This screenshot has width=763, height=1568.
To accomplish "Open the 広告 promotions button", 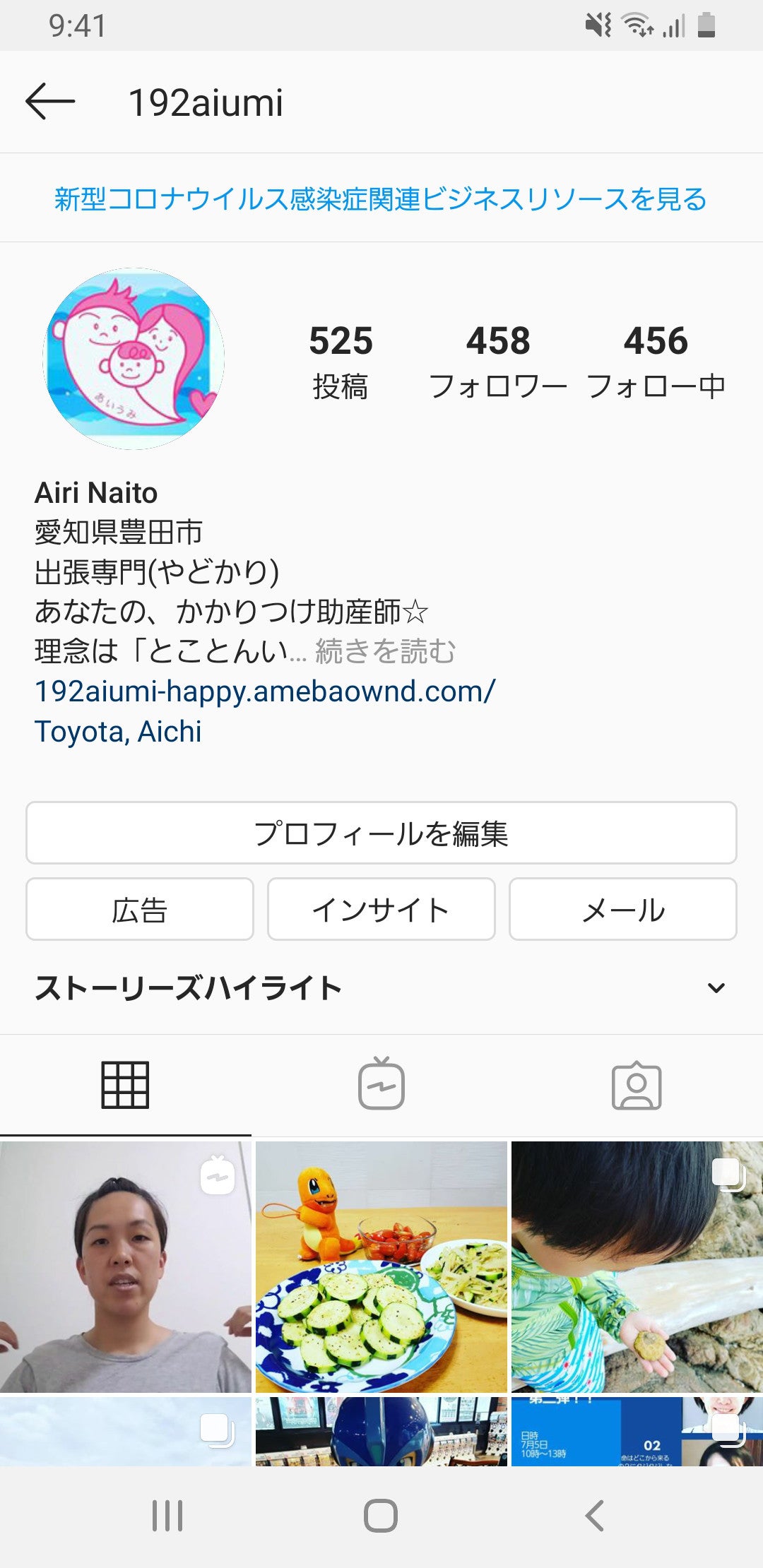I will tap(140, 910).
